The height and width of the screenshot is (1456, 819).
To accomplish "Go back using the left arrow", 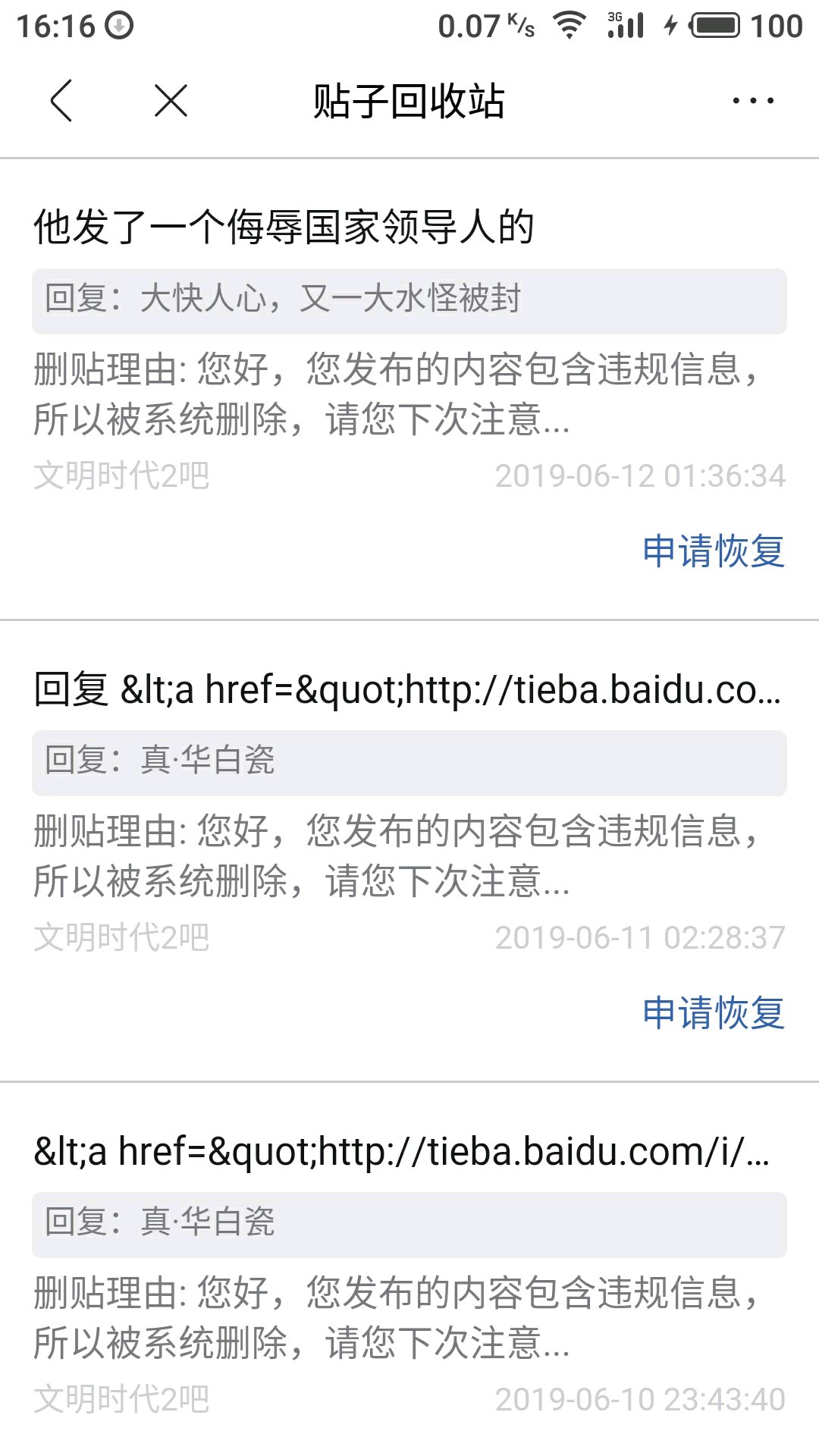I will (x=61, y=100).
